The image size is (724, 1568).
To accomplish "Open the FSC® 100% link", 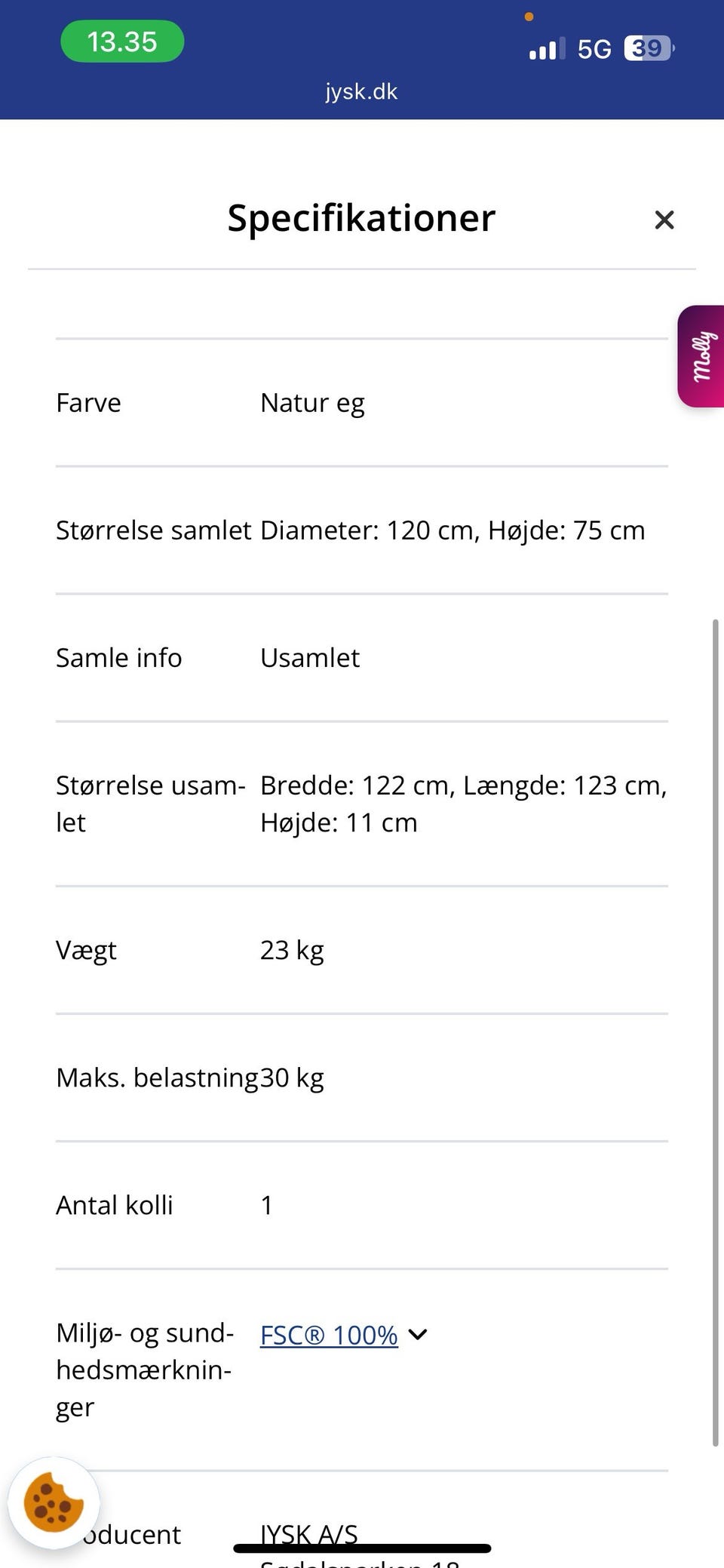I will click(x=329, y=1335).
